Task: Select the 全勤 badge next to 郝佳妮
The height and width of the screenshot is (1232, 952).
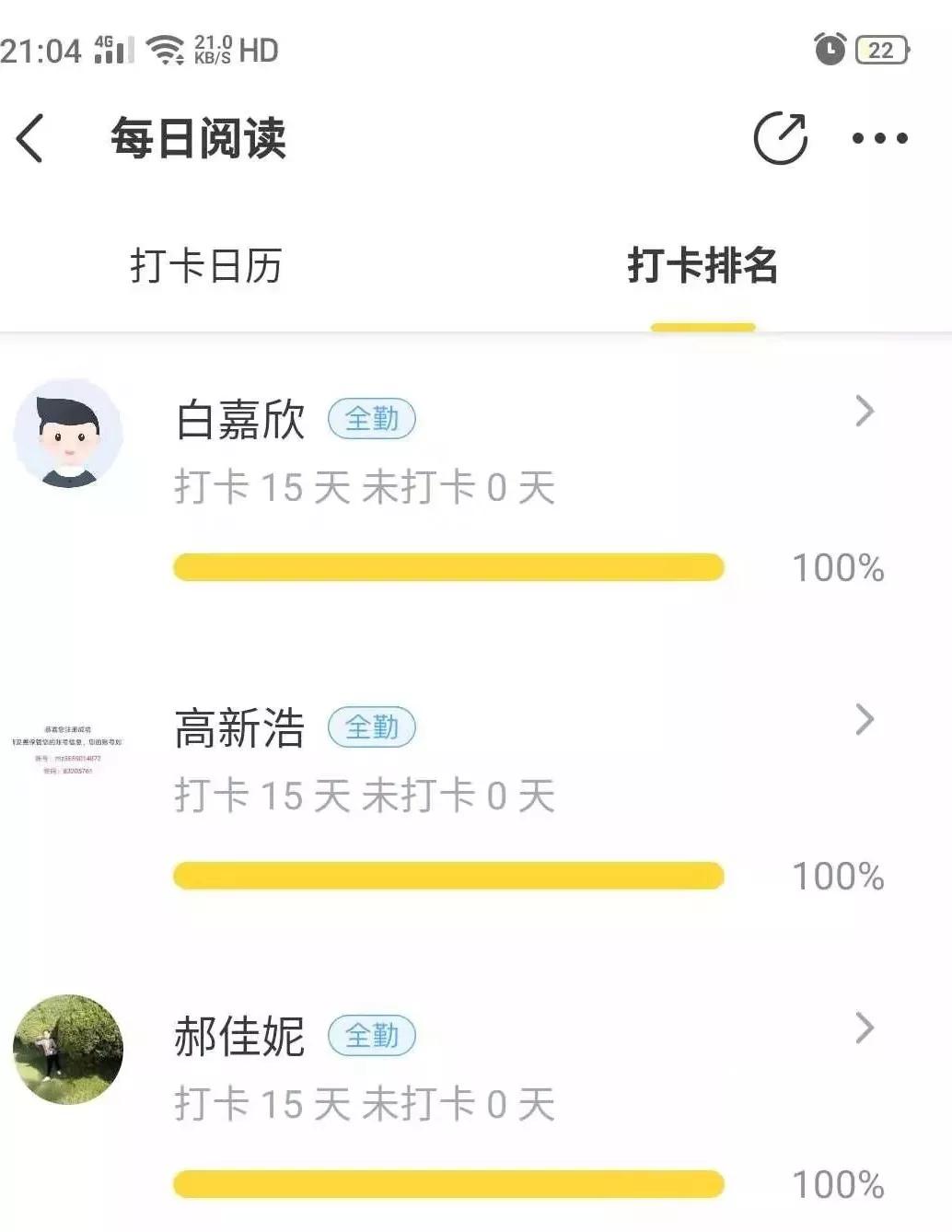Action: [372, 1036]
